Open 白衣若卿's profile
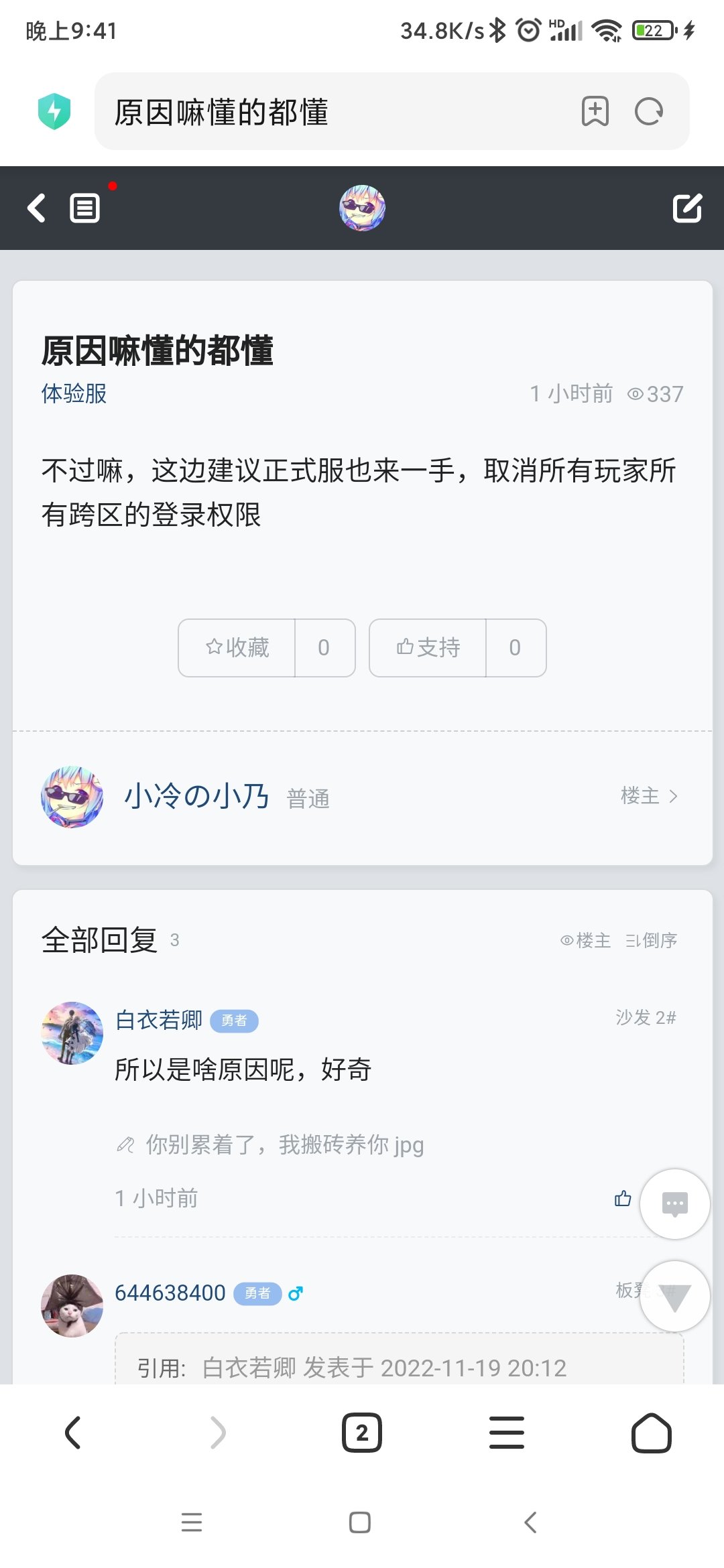724x1568 pixels. pos(159,1020)
